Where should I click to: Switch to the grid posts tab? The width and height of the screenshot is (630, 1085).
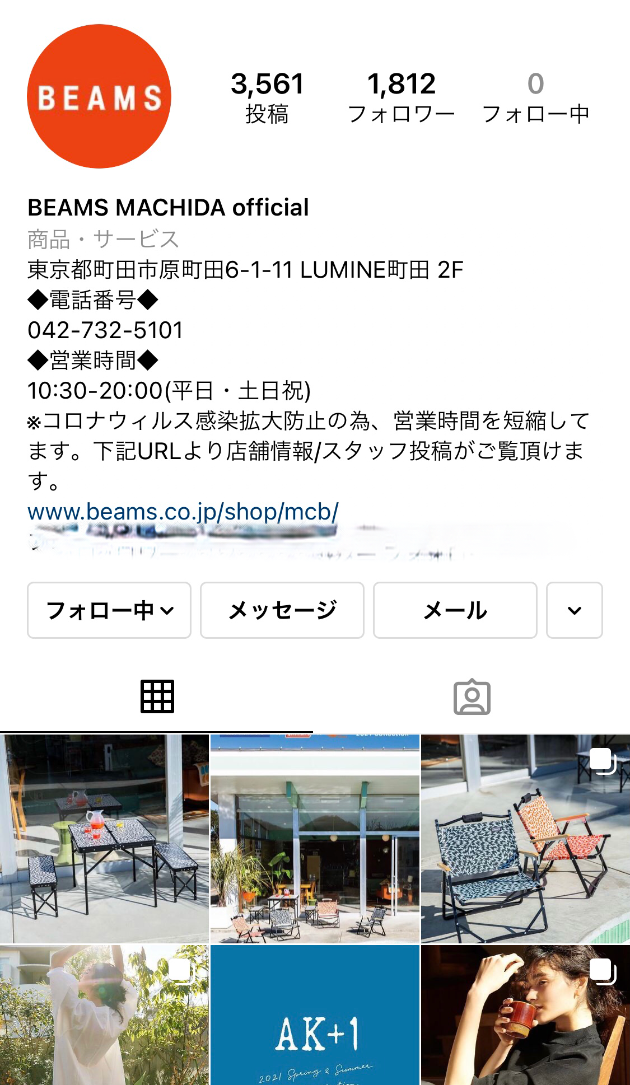pyautogui.click(x=157, y=696)
